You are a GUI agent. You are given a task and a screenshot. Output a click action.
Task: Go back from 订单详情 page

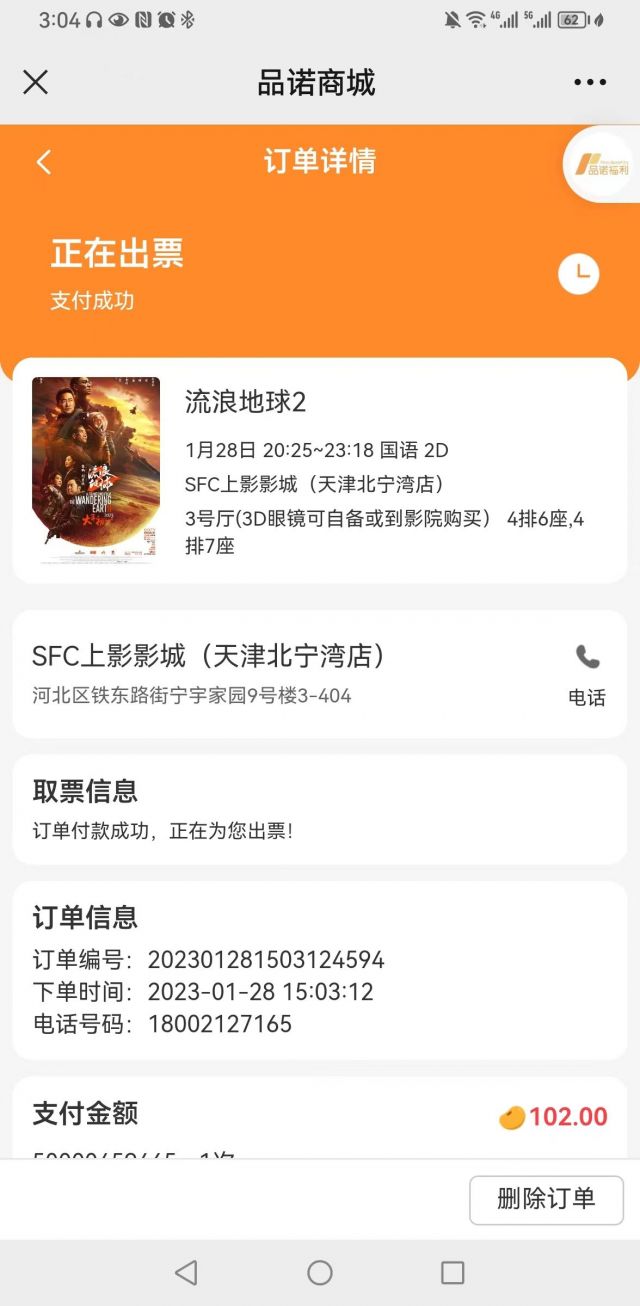pos(44,162)
